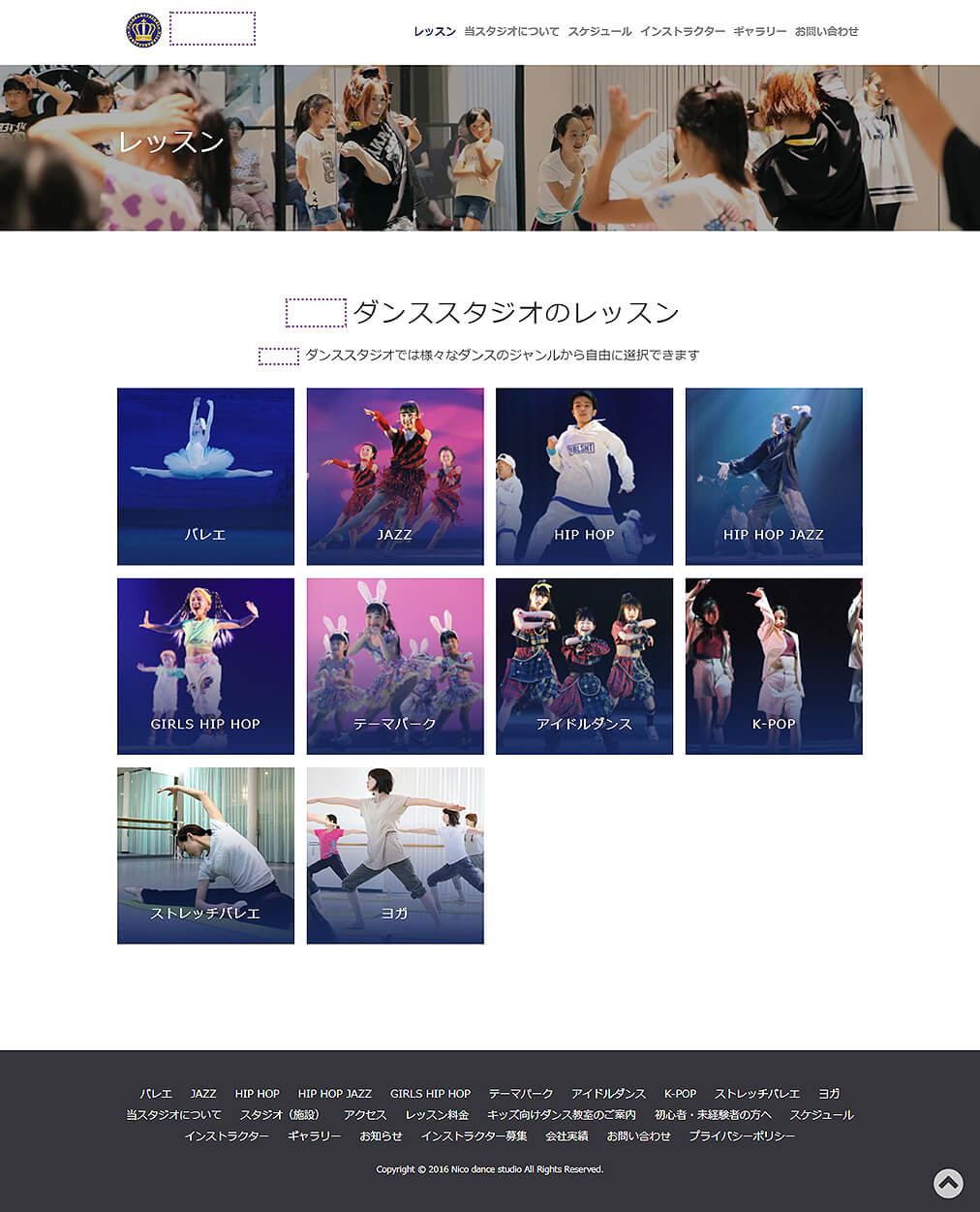
Task: Open the スケジュール page from top menu
Action: coord(599,31)
